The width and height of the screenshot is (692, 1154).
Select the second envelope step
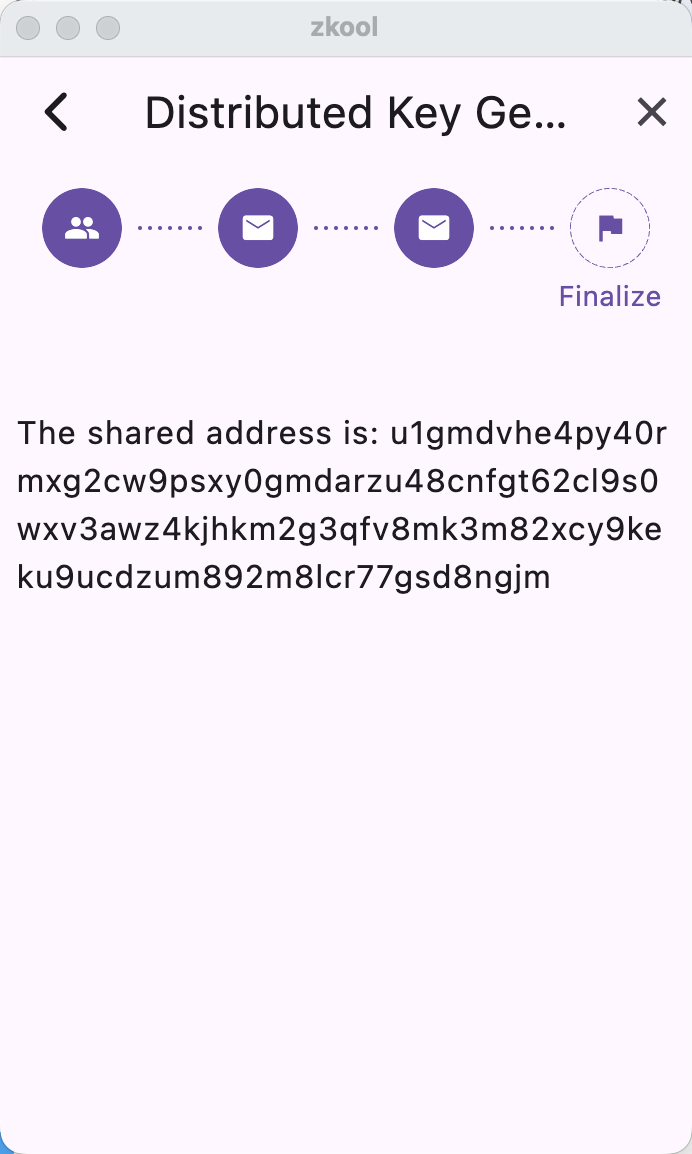434,228
